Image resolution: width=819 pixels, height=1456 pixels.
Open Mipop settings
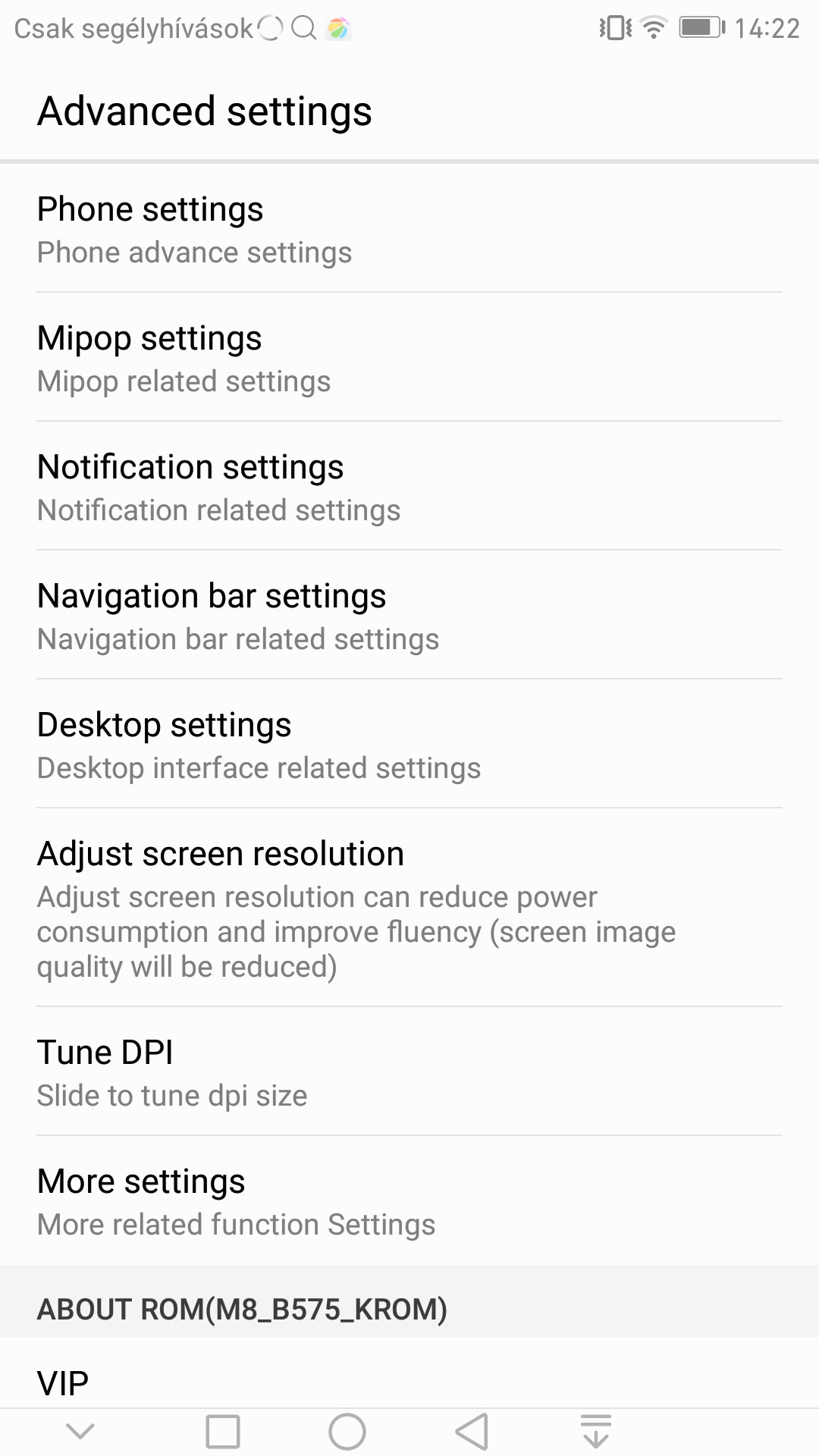[x=409, y=357]
